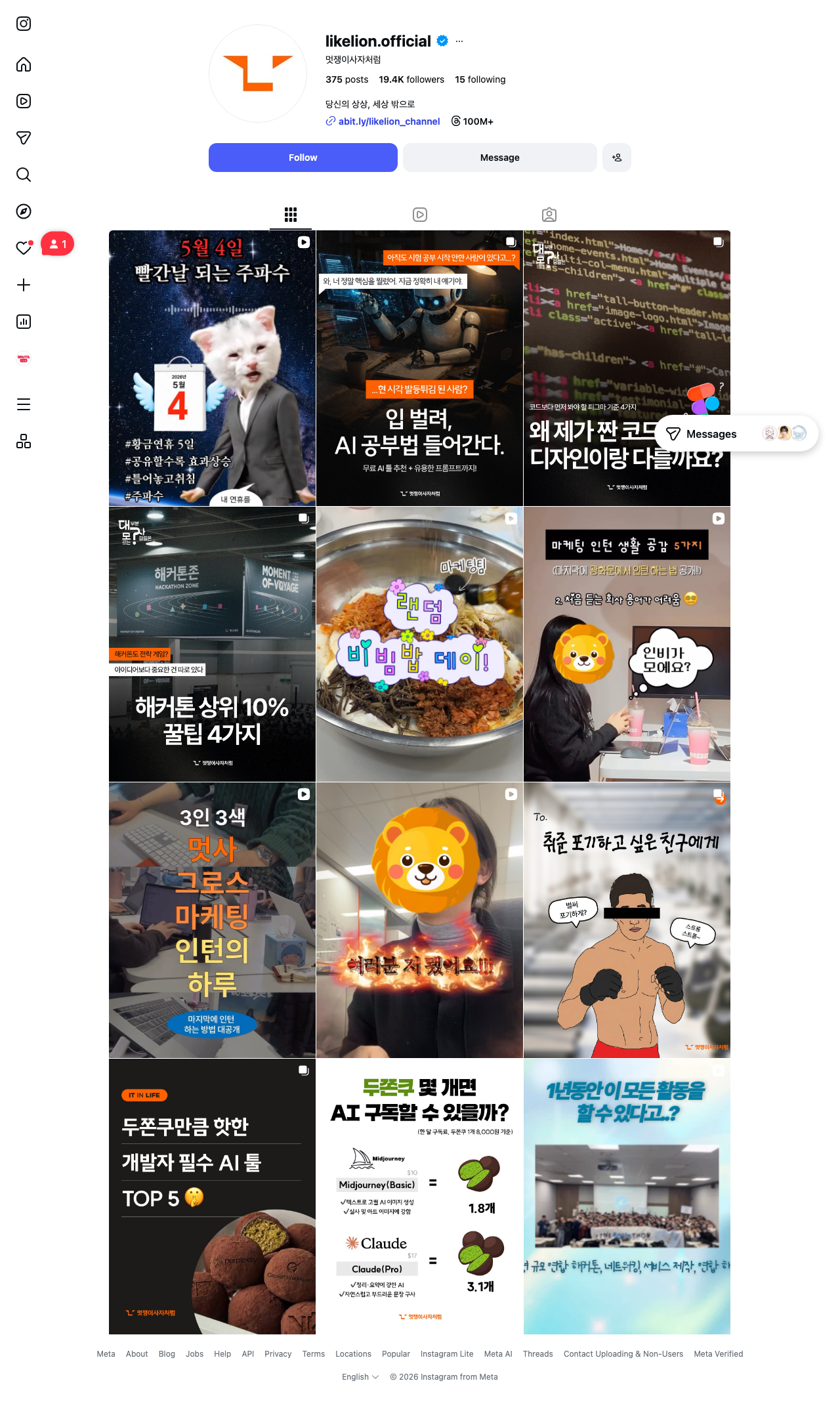
Task: Go to the Home feed
Action: [x=24, y=64]
